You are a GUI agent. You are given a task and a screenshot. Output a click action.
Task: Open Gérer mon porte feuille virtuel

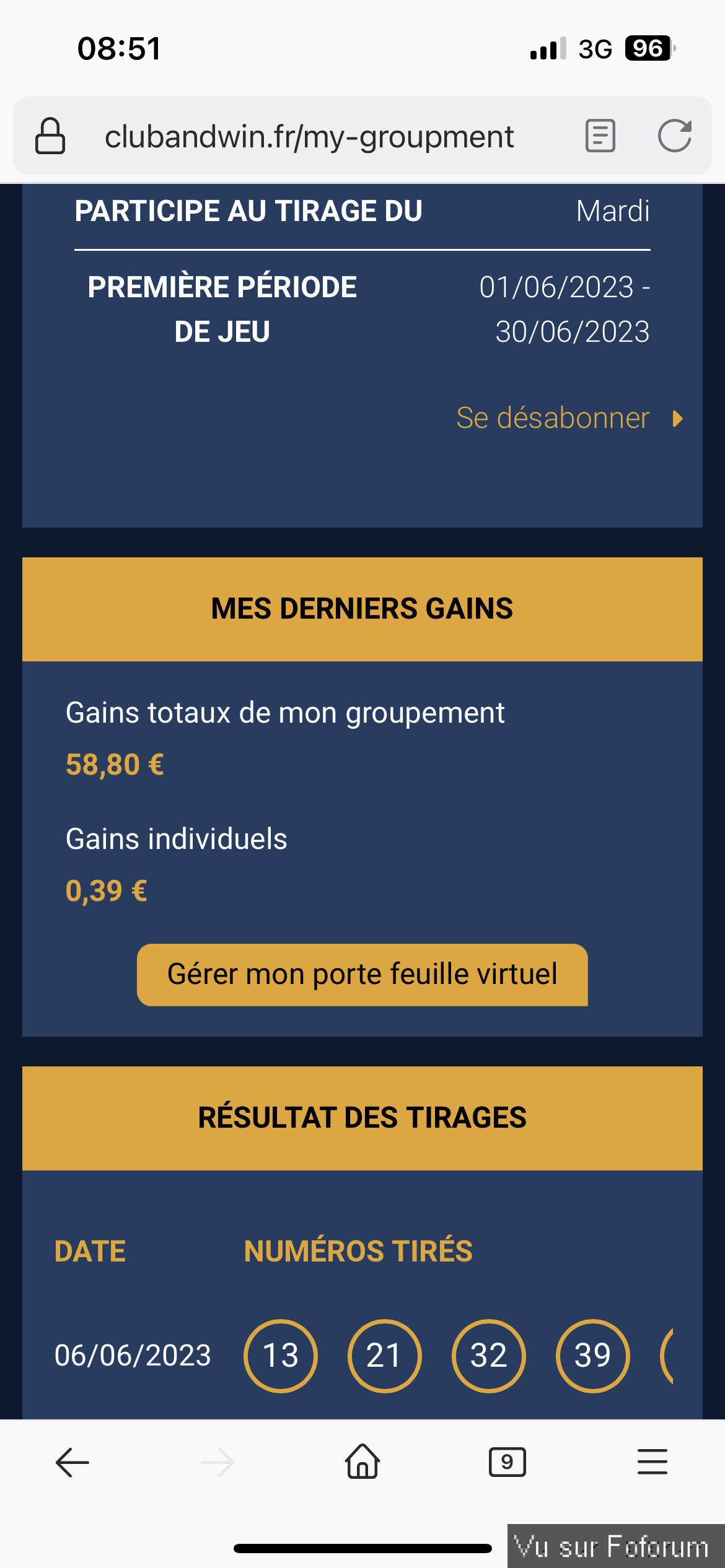(362, 974)
